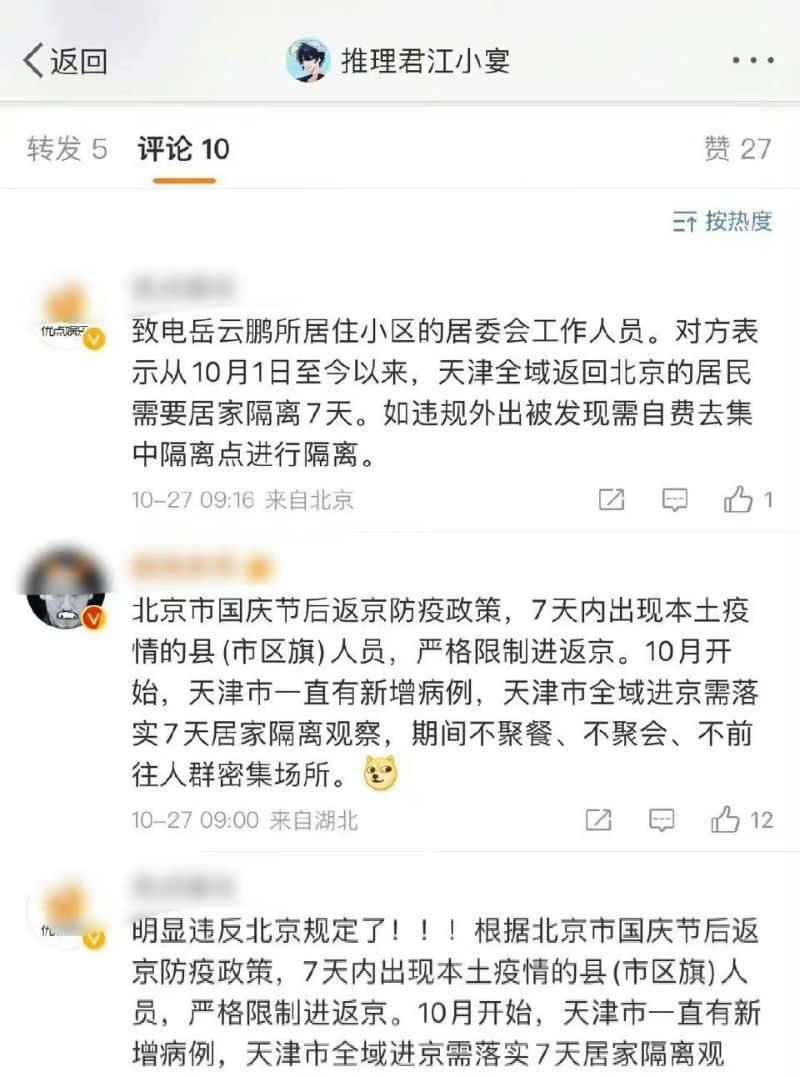Screen dimensions: 800x1077
Task: Reply to the 10-27 09:16 comment
Action: coord(675,499)
